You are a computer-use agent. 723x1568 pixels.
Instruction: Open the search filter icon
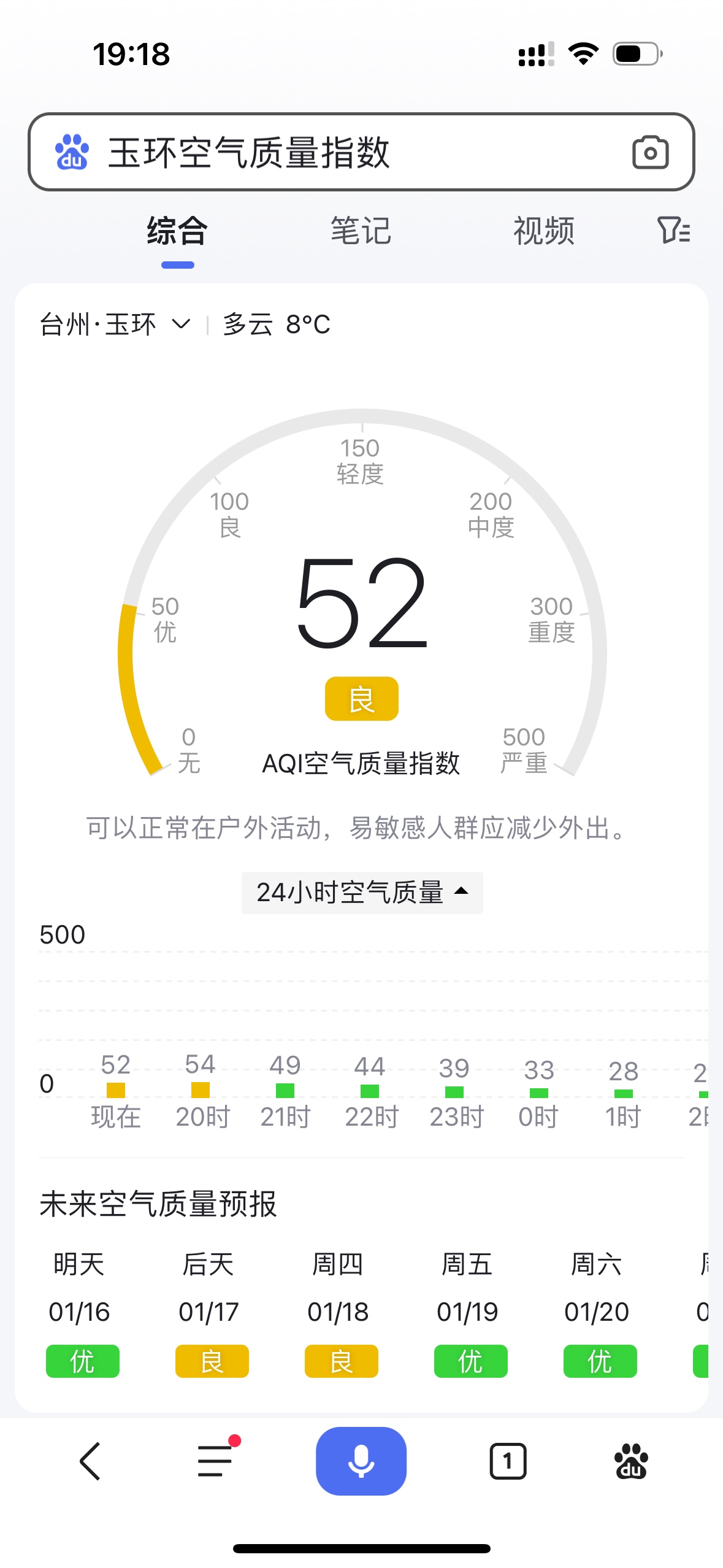click(673, 231)
